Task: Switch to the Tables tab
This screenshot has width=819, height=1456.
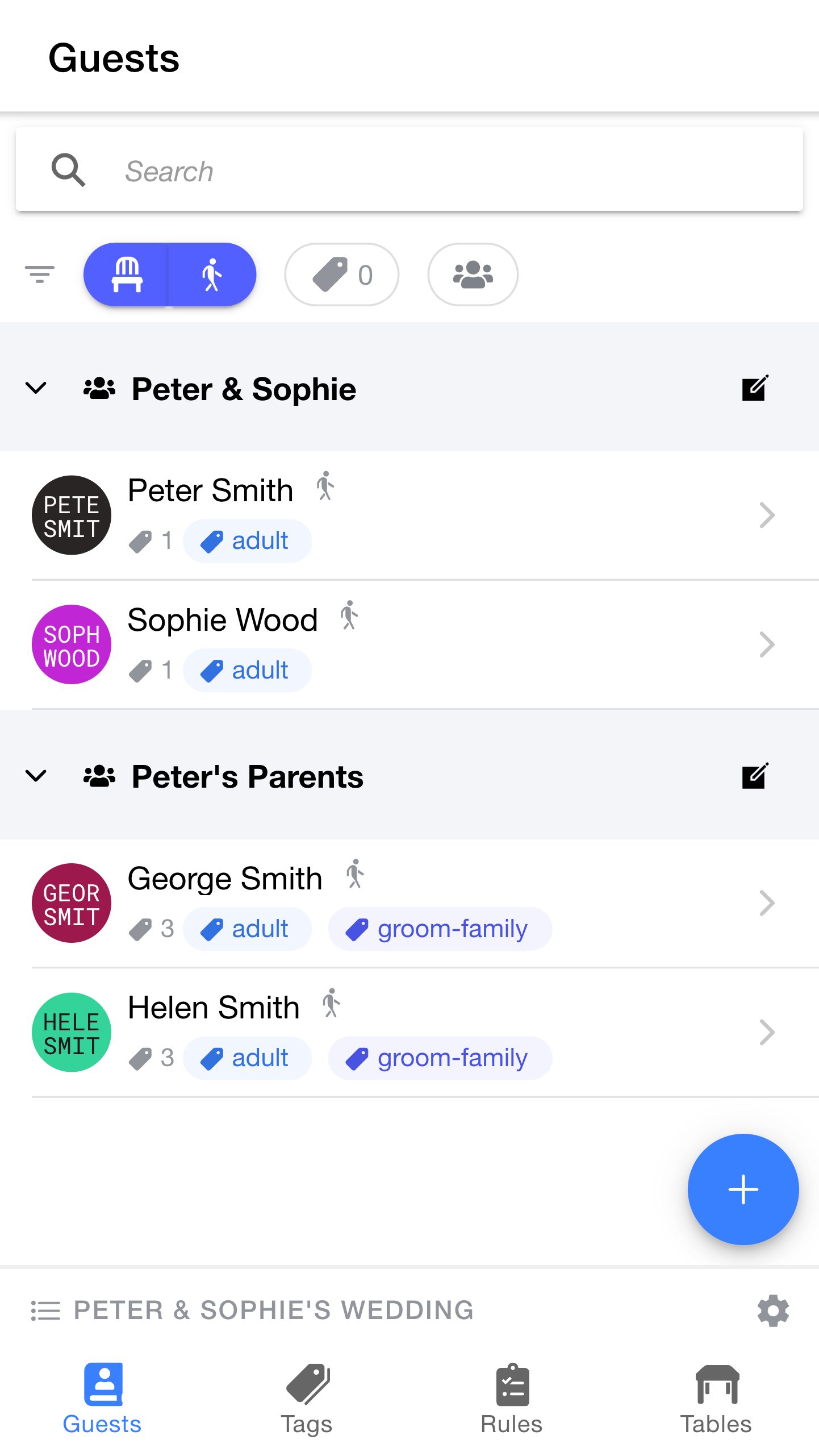Action: tap(716, 1398)
